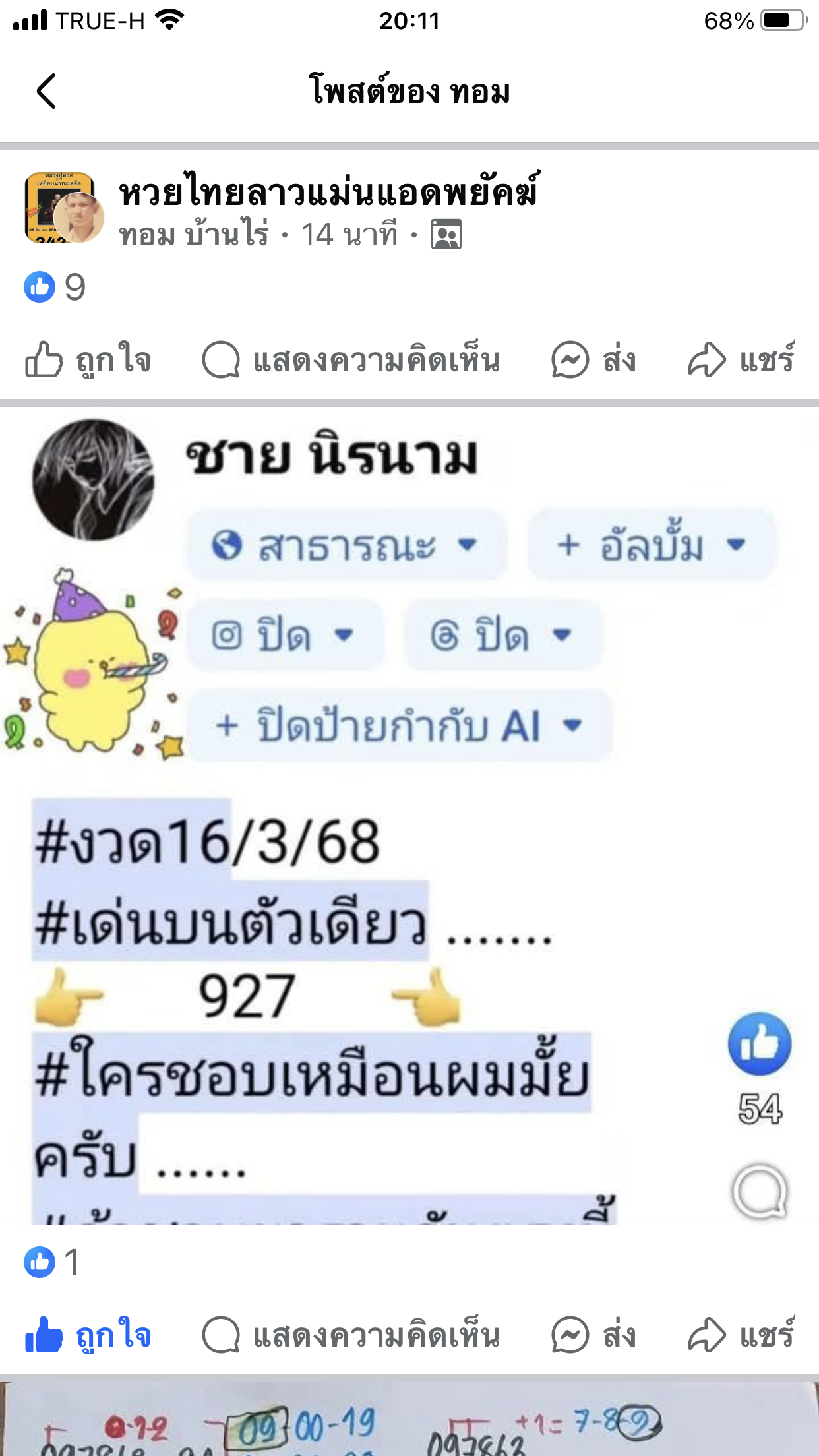
Task: See who gave the 9 likes
Action: [55, 288]
